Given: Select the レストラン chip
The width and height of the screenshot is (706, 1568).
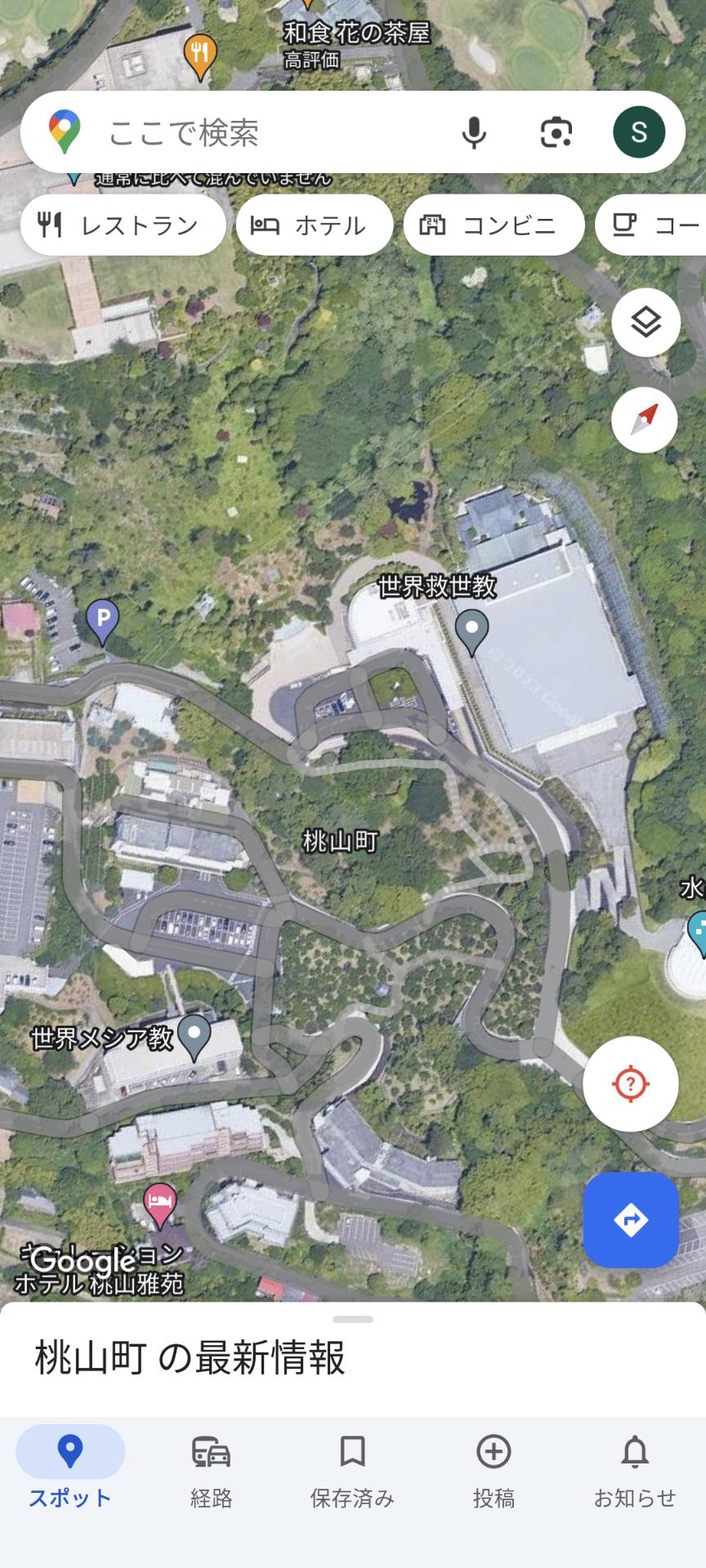Looking at the screenshot, I should [123, 225].
